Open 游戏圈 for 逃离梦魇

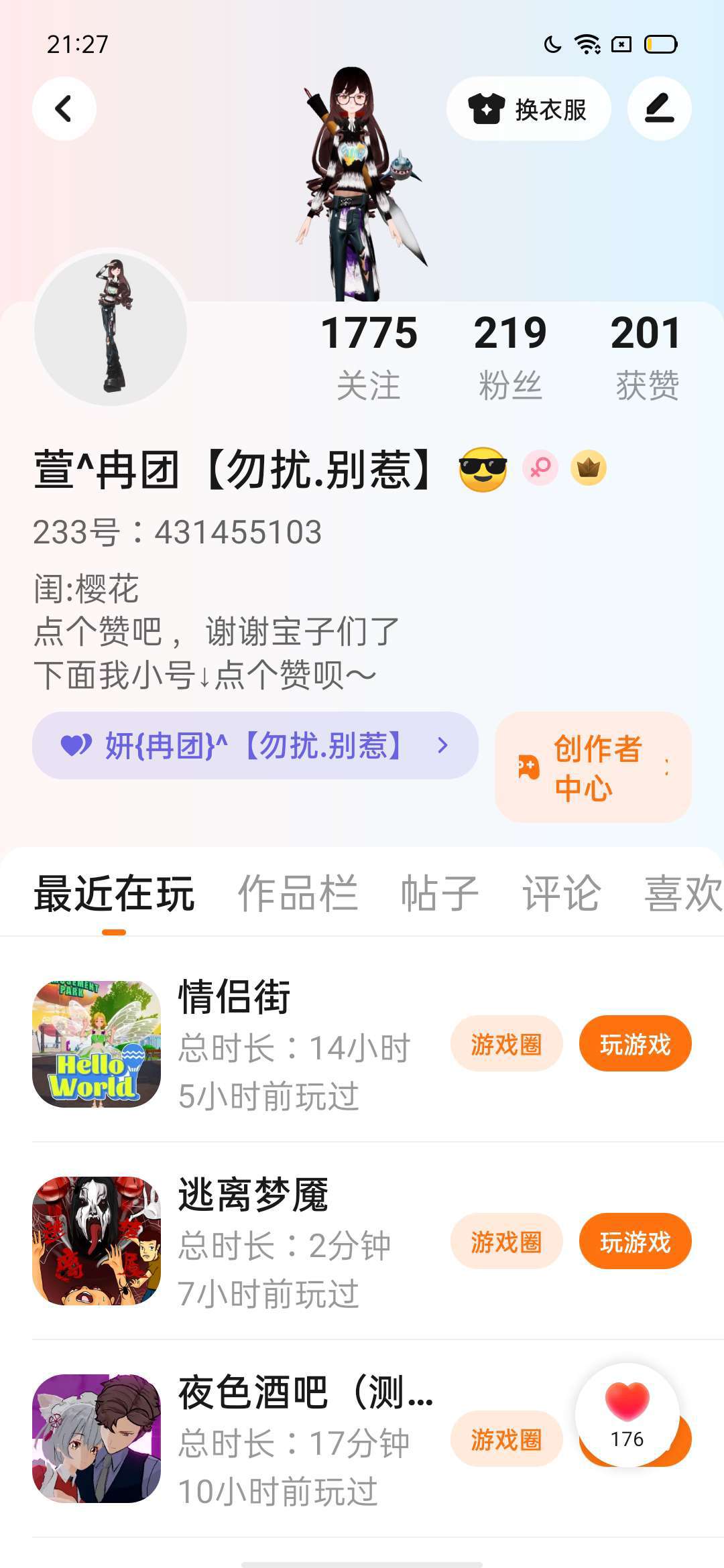(x=506, y=1242)
